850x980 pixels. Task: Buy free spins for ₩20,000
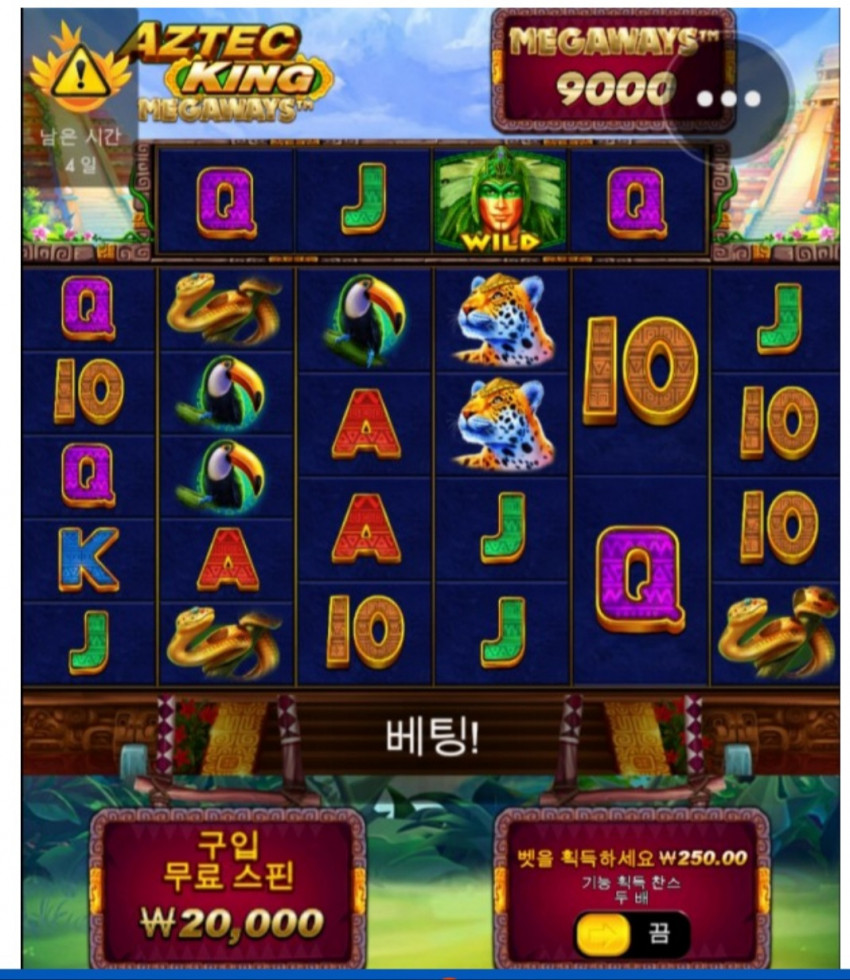[x=229, y=888]
